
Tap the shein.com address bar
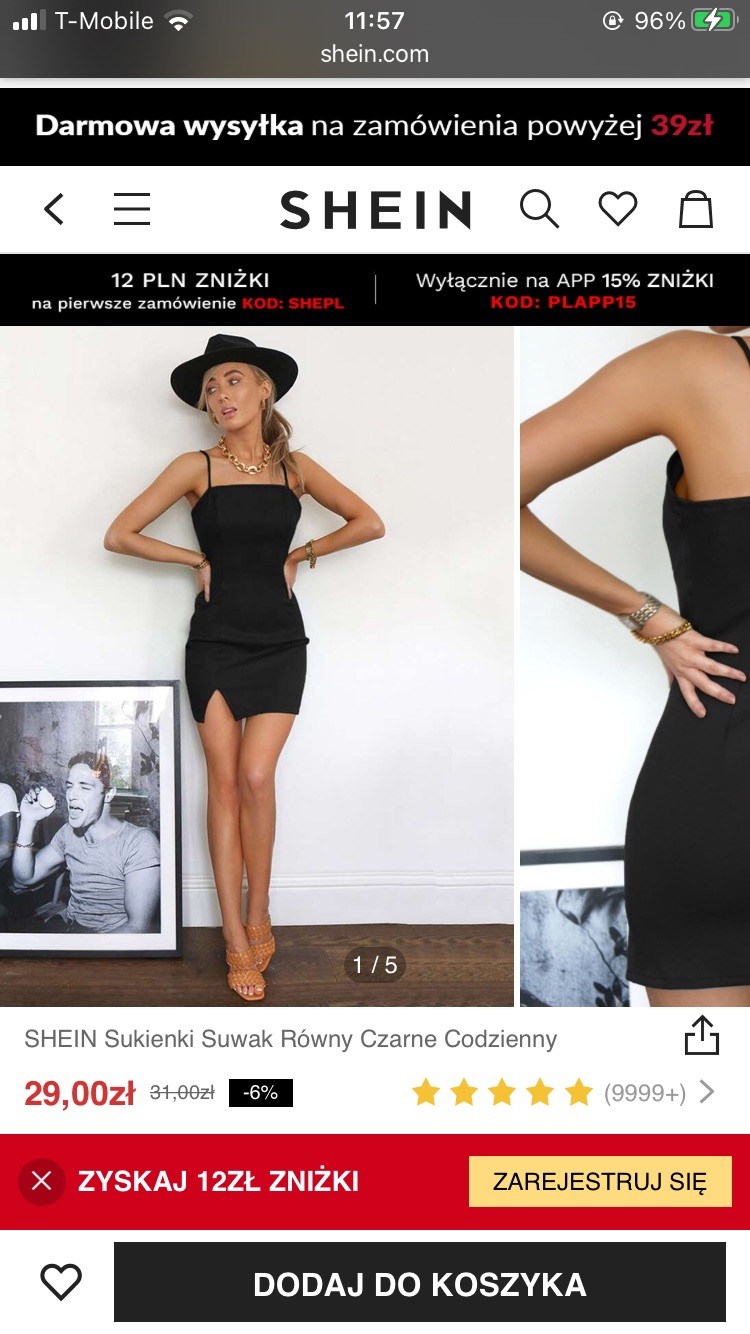tap(375, 54)
